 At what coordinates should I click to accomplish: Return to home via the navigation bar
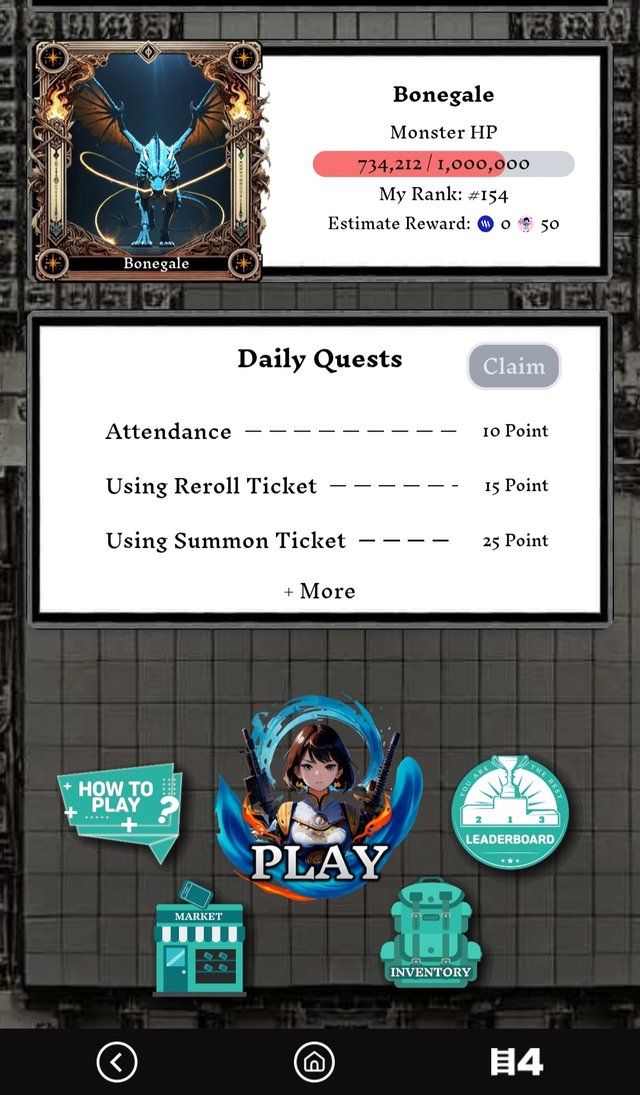pyautogui.click(x=314, y=1062)
